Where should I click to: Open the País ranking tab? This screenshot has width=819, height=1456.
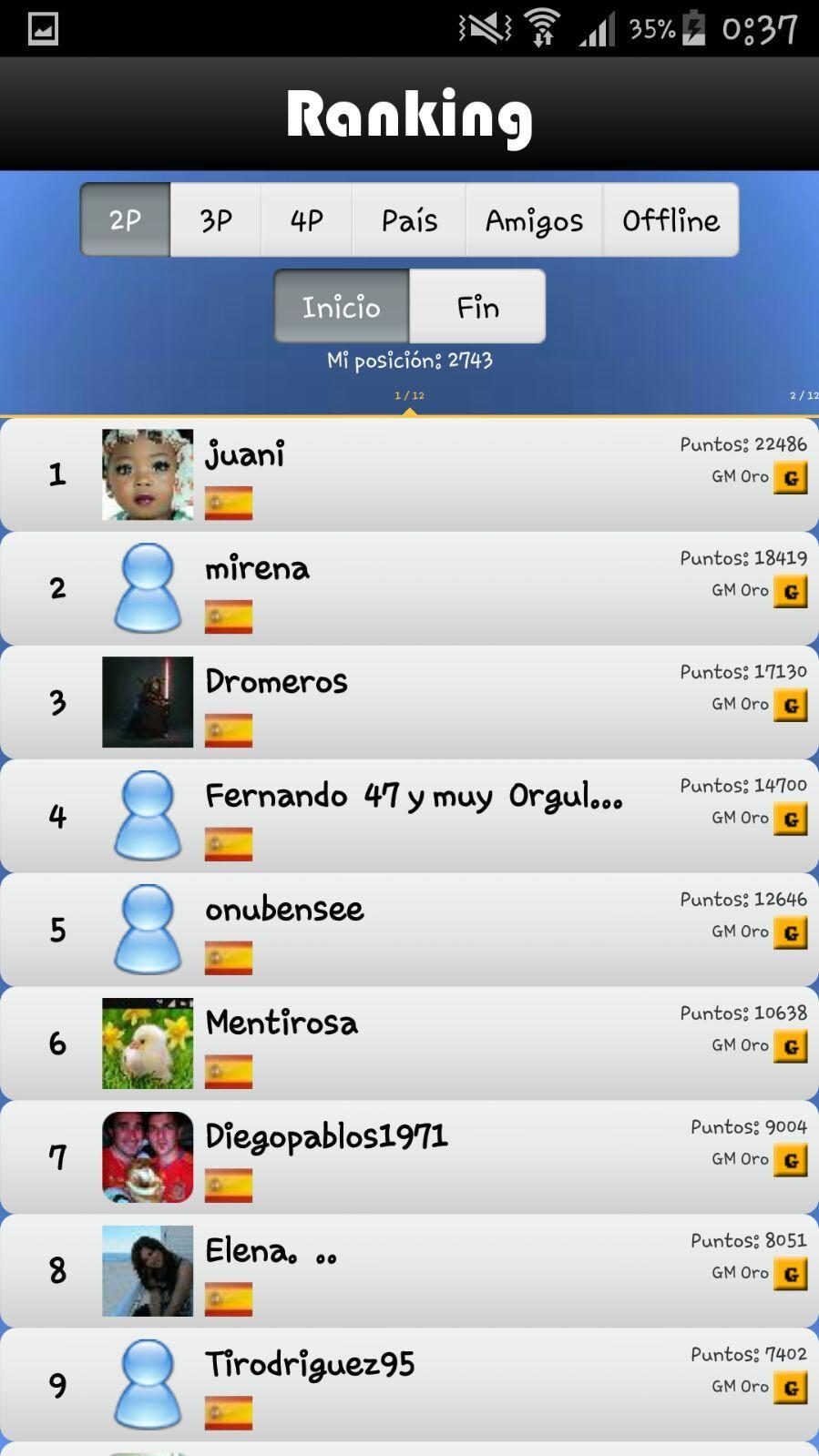coord(409,220)
